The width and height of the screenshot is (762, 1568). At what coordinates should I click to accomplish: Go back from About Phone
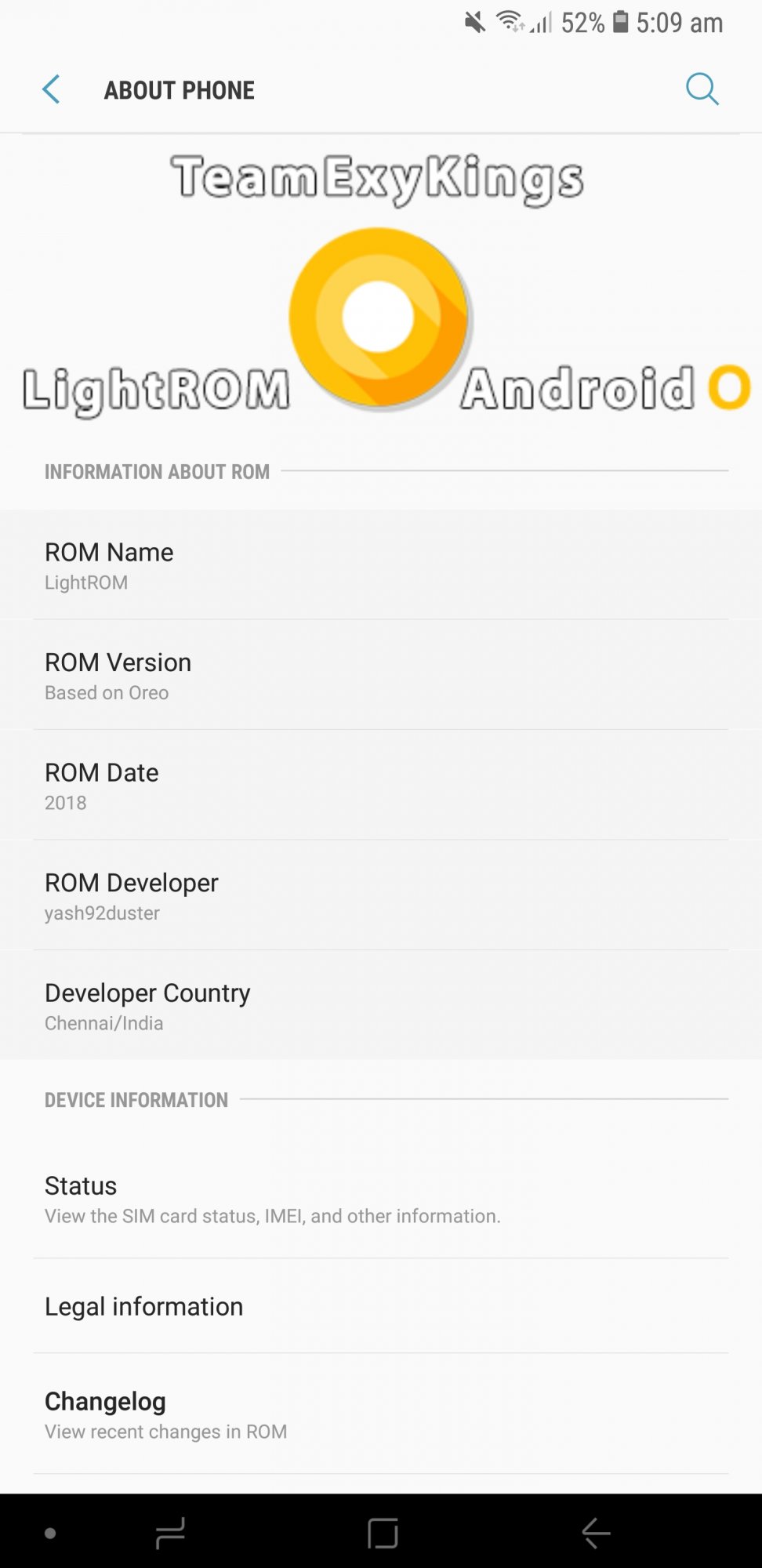51,89
